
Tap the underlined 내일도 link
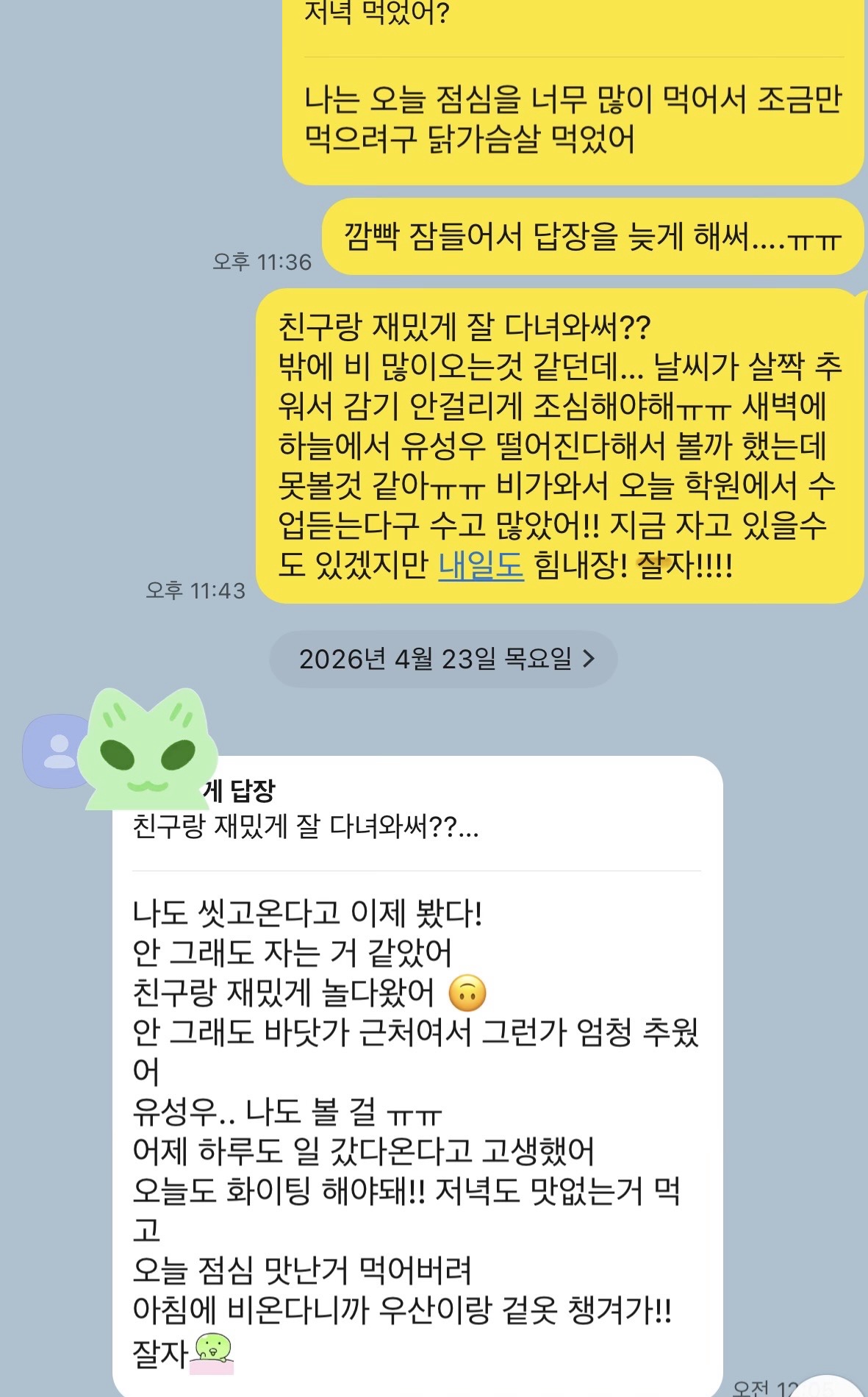coord(481,565)
